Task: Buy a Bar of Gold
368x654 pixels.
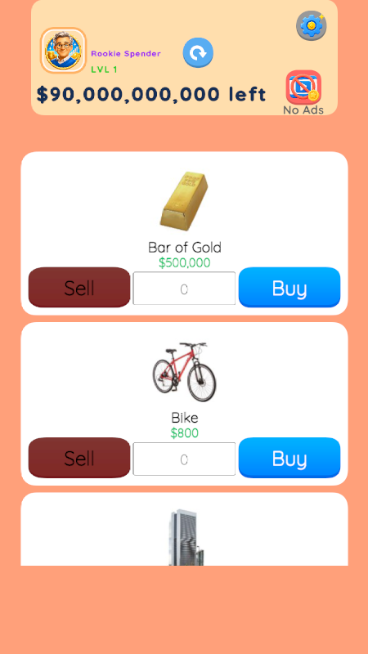Action: point(289,287)
